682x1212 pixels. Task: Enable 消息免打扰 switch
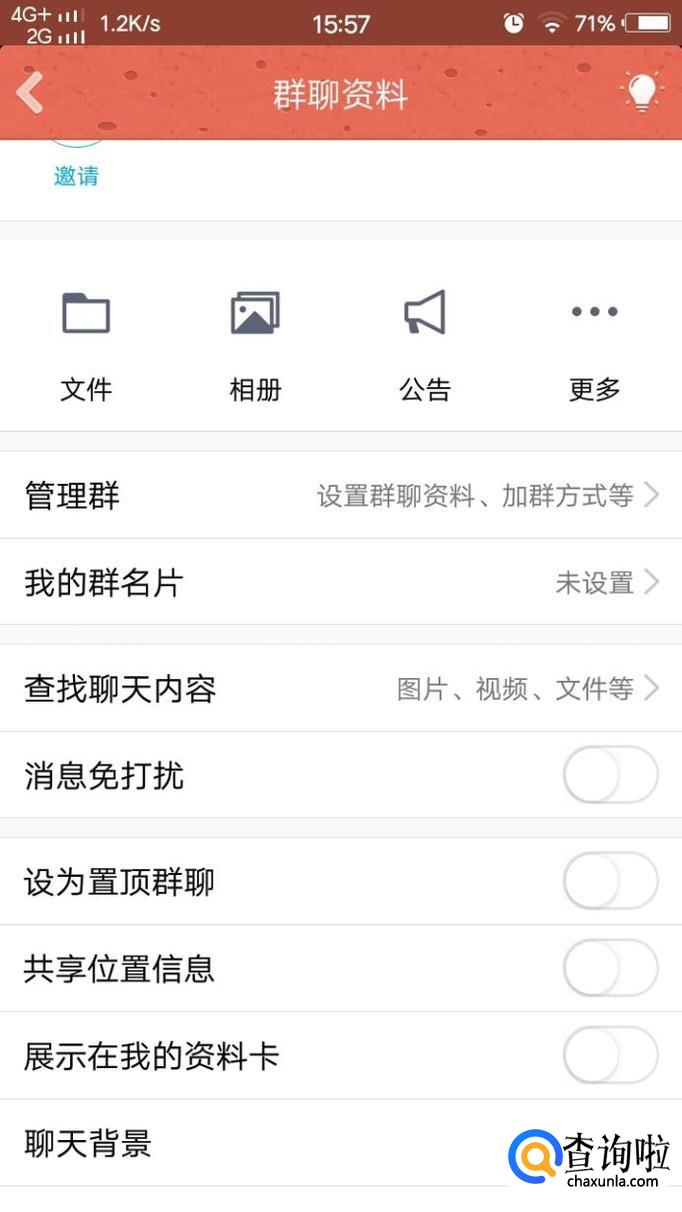(610, 776)
